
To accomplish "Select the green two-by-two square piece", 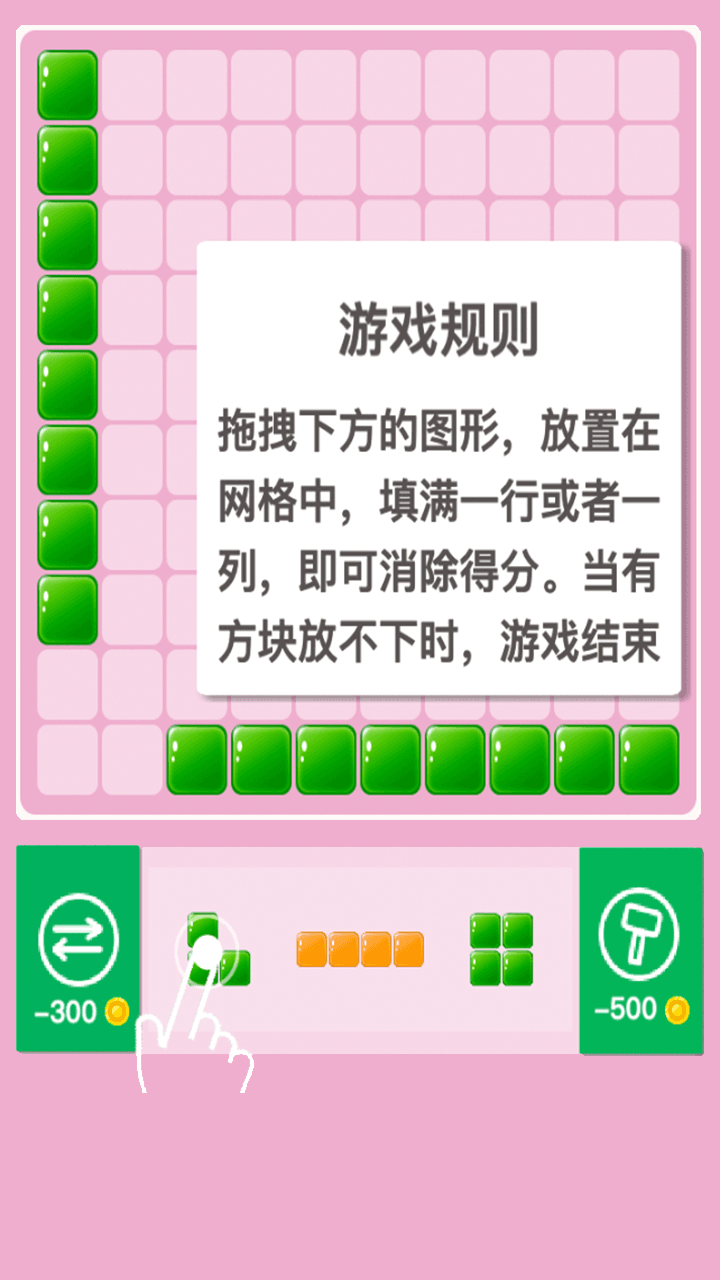I will point(501,949).
